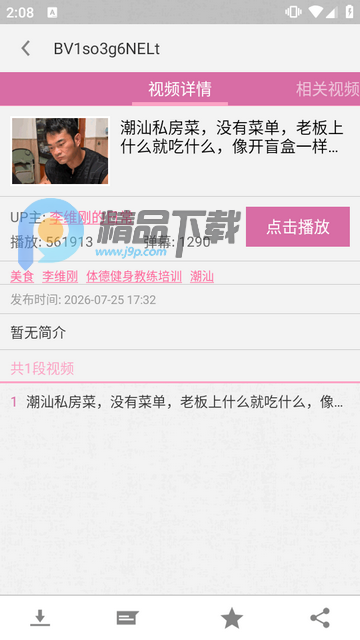Image resolution: width=360 pixels, height=640 pixels.
Task: Tap the 点击播放 button
Action: (298, 227)
